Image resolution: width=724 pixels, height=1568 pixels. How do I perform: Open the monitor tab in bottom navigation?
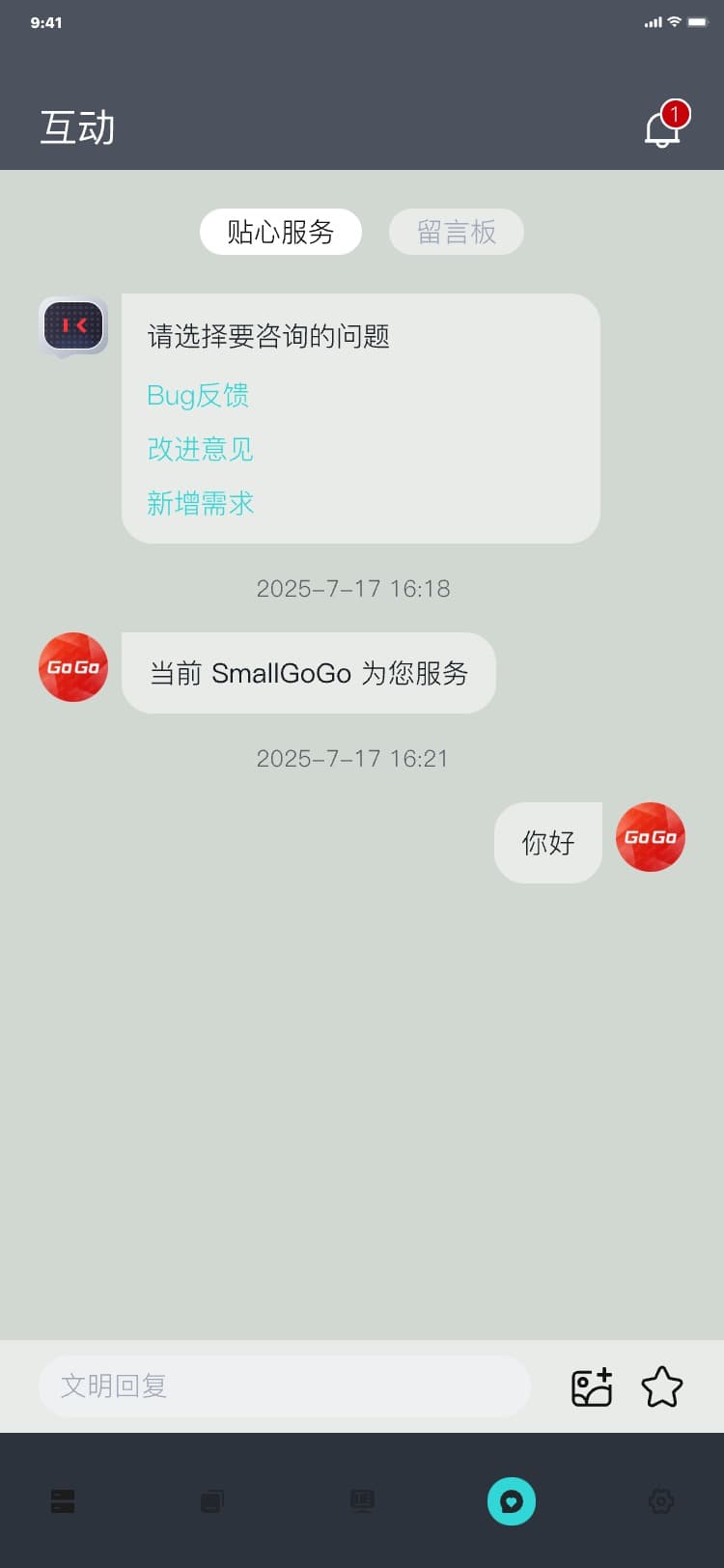(x=362, y=1501)
